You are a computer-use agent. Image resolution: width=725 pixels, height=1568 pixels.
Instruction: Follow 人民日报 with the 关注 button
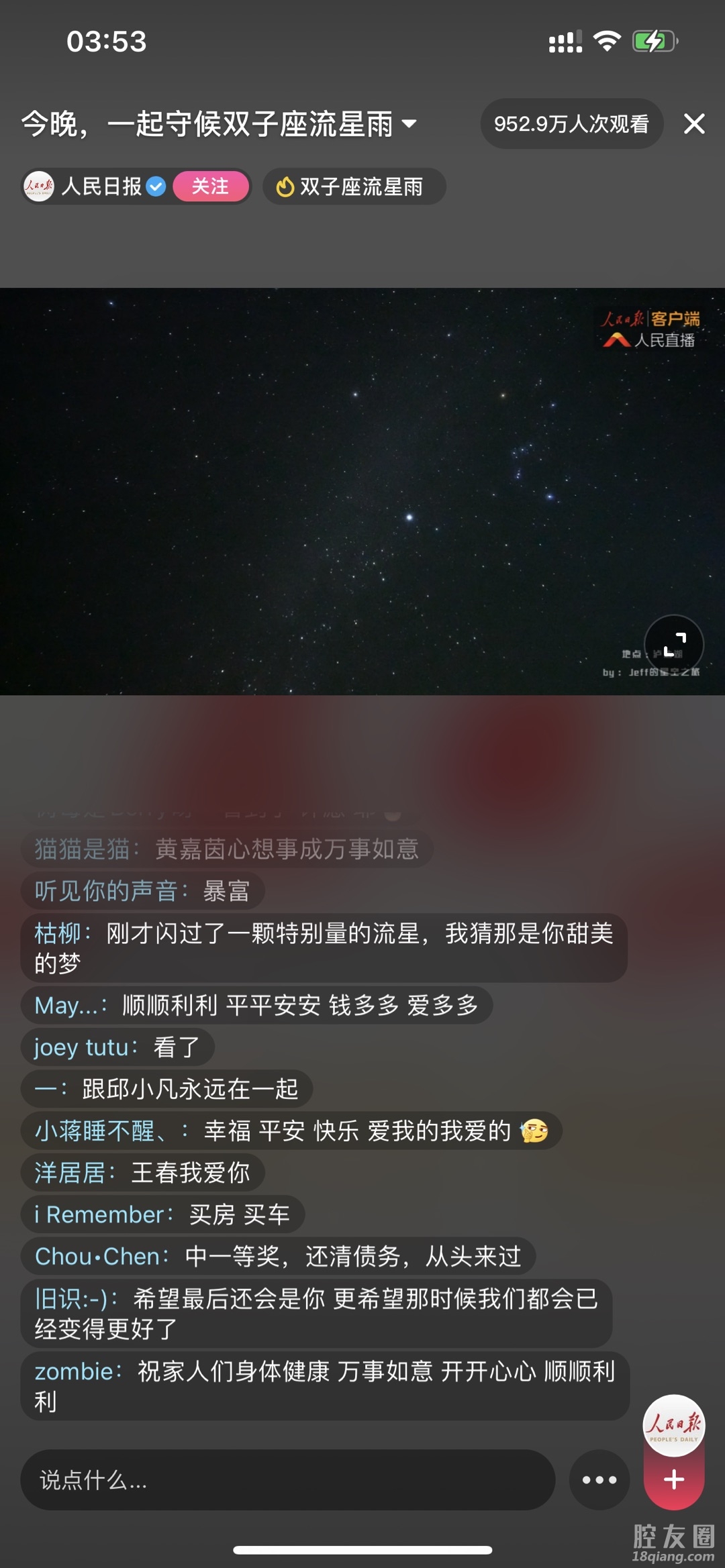[x=210, y=186]
